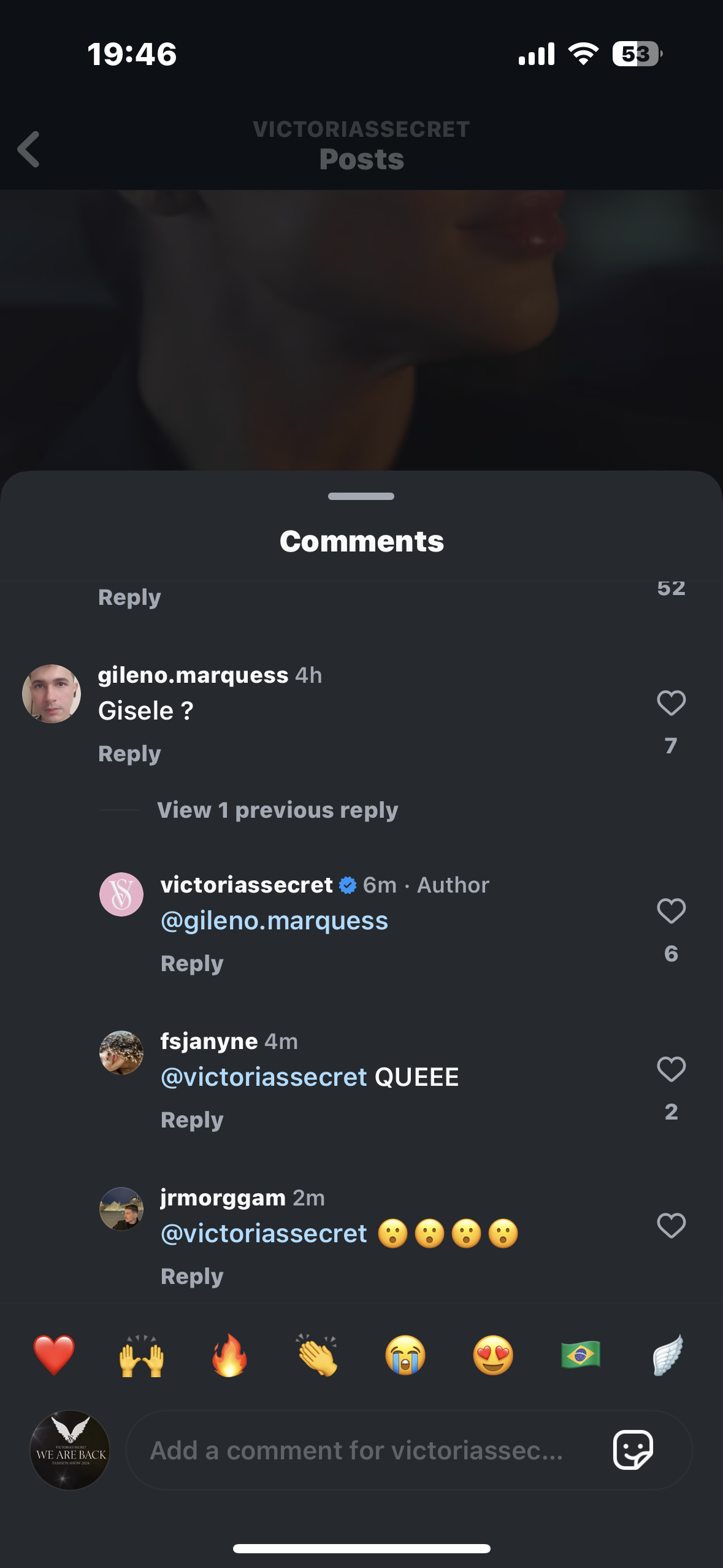The height and width of the screenshot is (1568, 723).
Task: Open gileno.marquess's profile username
Action: (x=193, y=675)
